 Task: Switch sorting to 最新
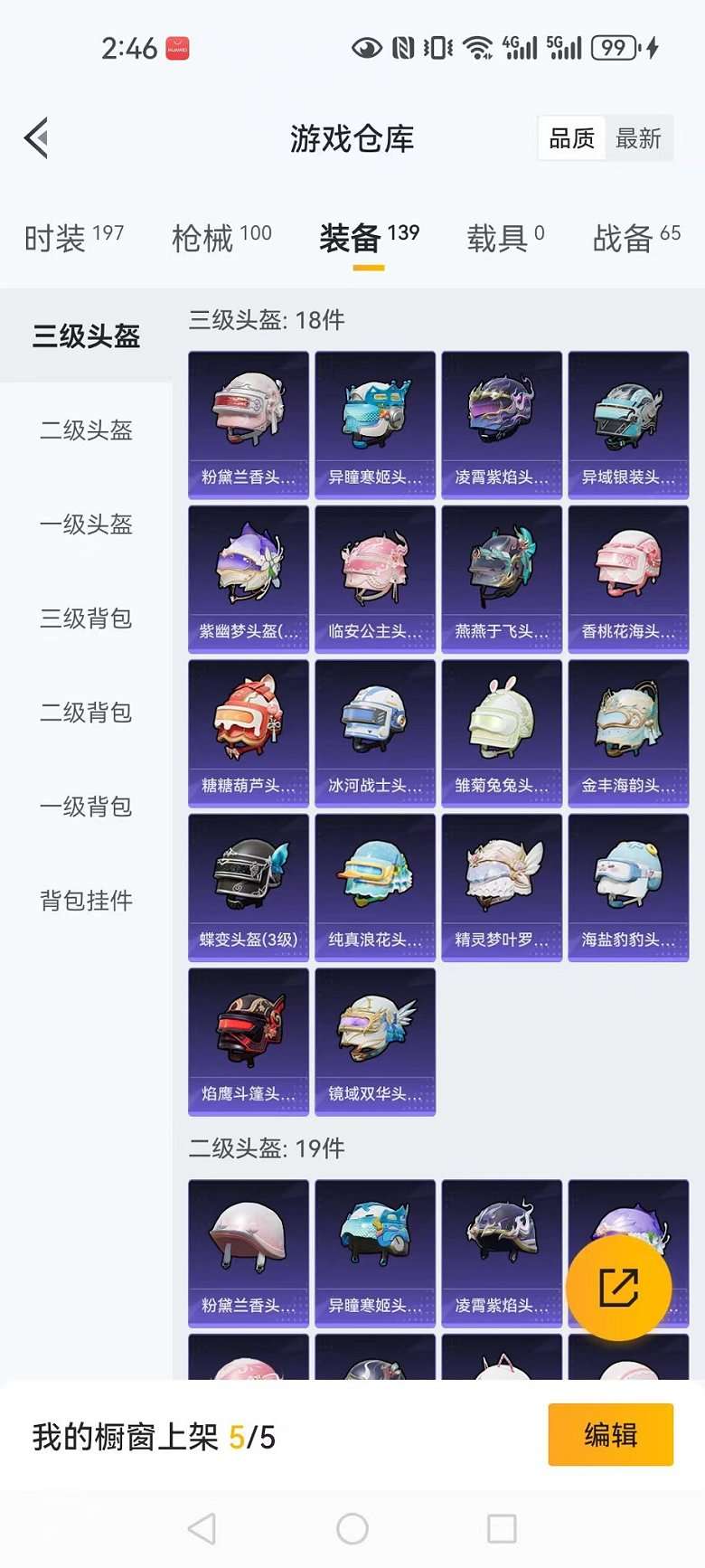(640, 137)
